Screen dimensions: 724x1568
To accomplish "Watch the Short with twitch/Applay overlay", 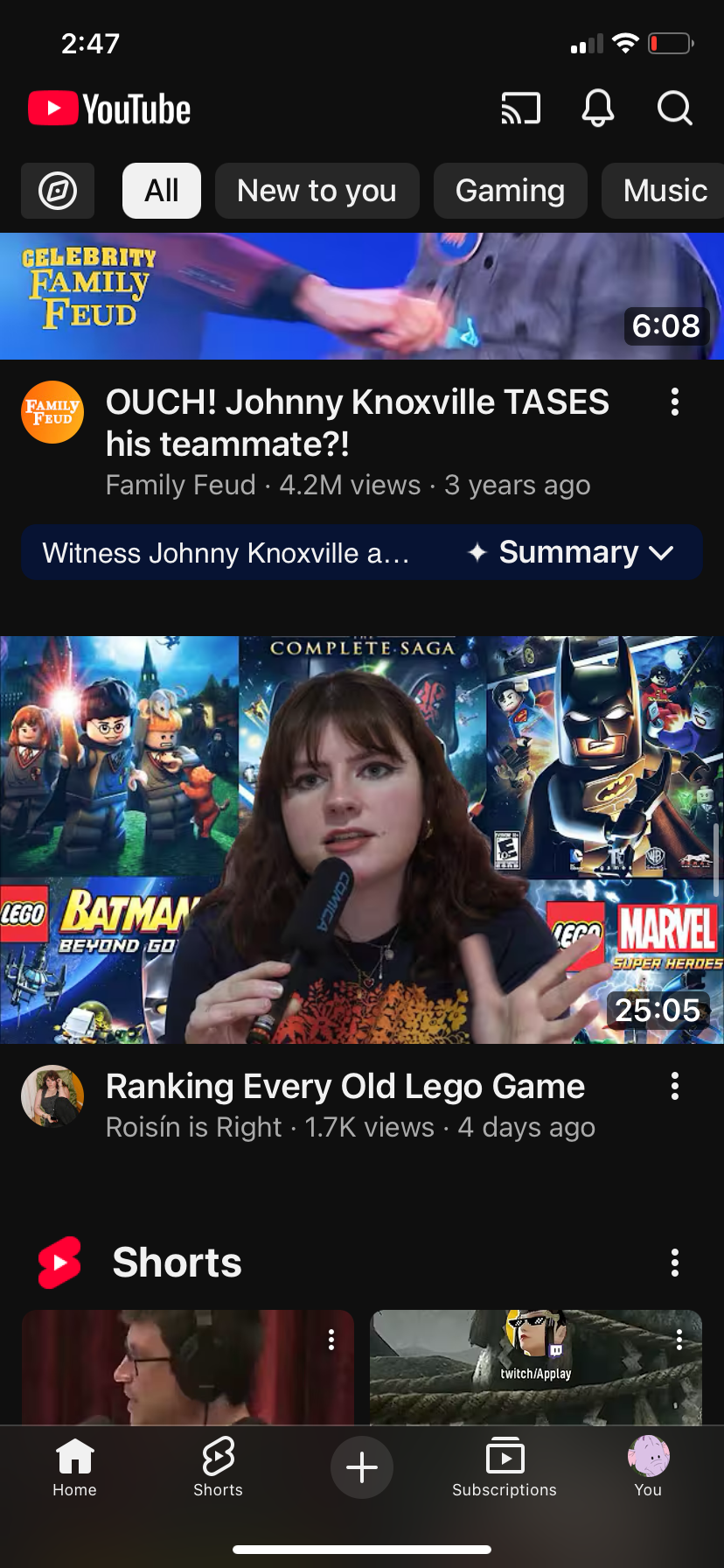I will 535,1367.
